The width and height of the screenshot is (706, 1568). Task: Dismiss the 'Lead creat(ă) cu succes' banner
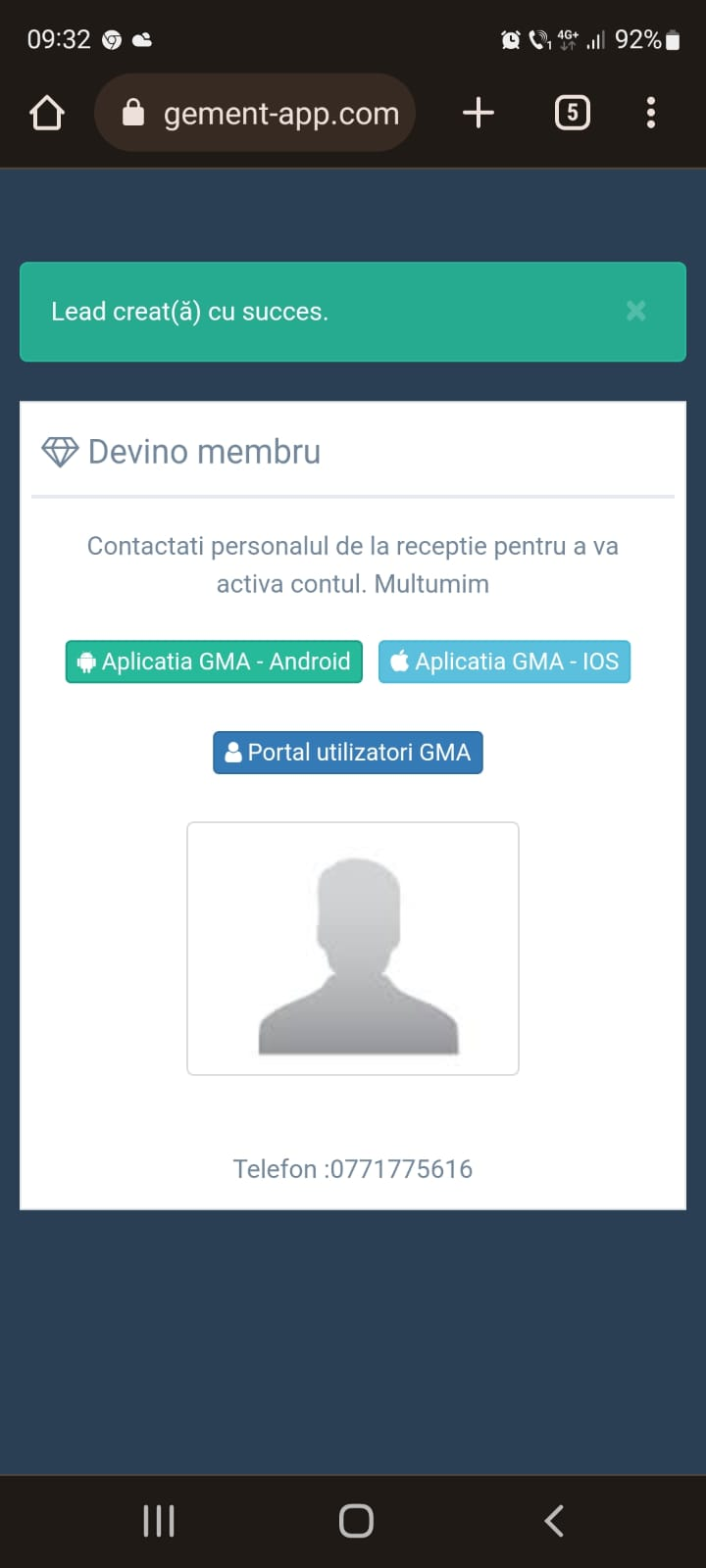635,311
